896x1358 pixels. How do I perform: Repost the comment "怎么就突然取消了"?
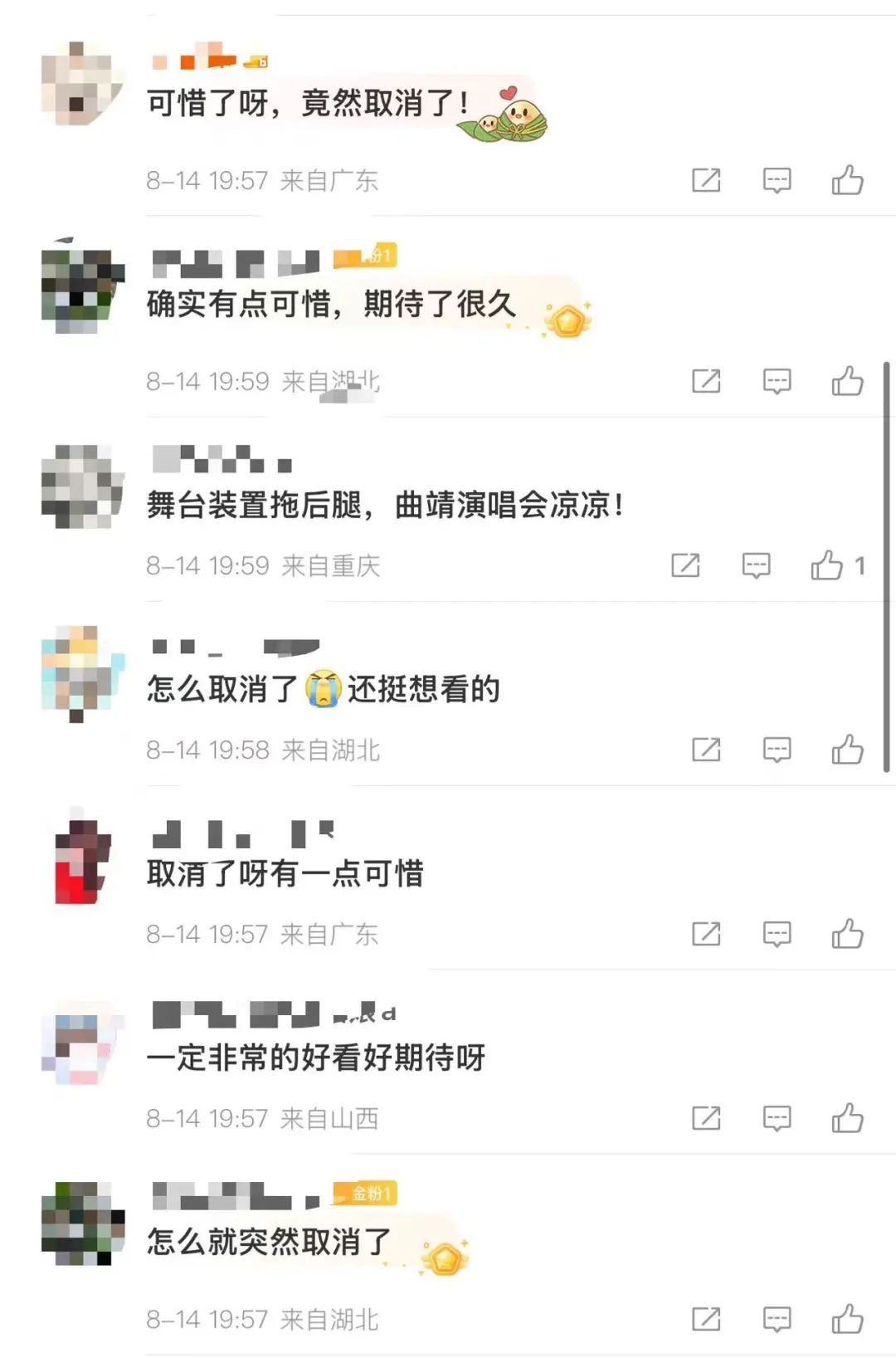pos(706,1319)
